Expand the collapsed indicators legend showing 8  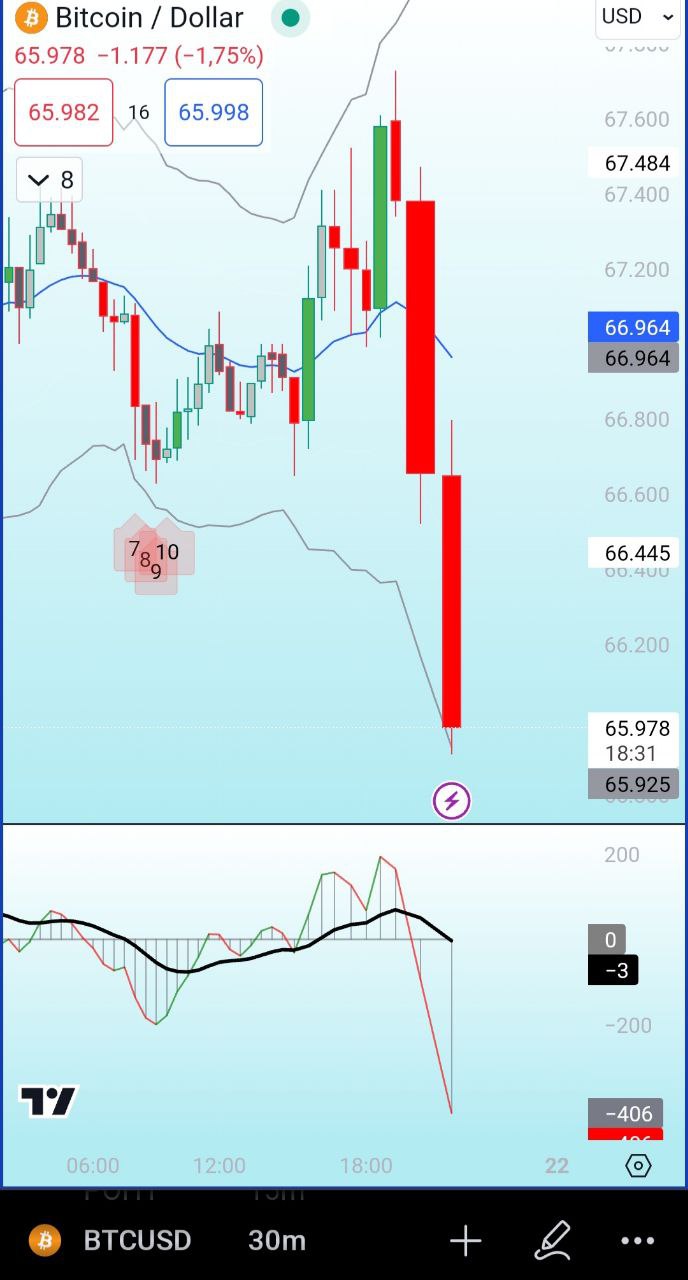pos(50,180)
